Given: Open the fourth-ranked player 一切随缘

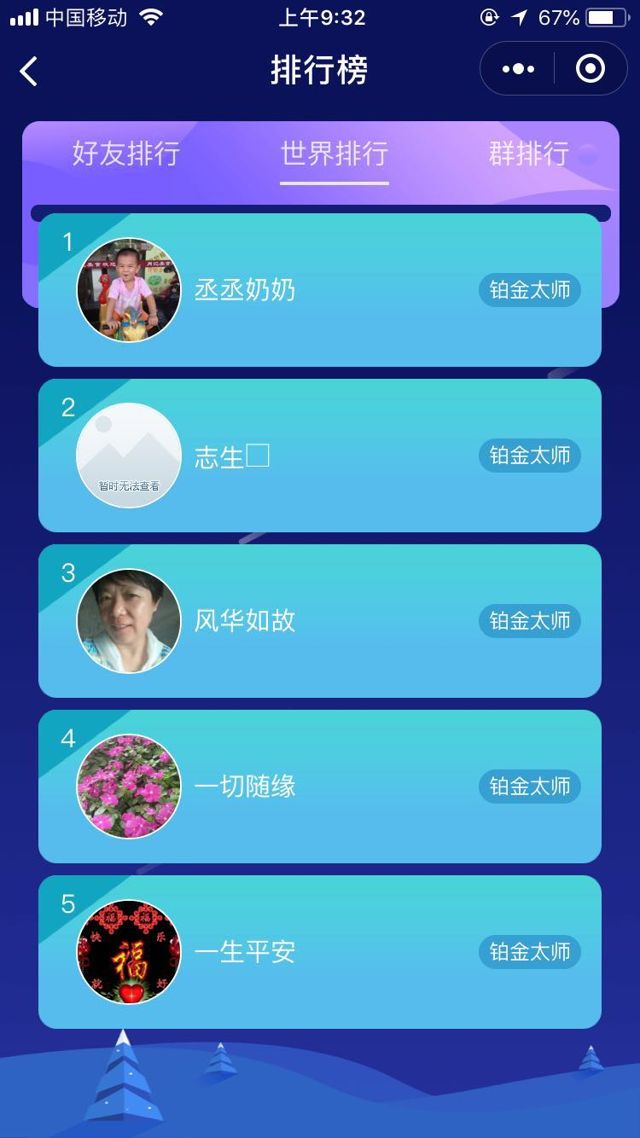Looking at the screenshot, I should tap(319, 786).
